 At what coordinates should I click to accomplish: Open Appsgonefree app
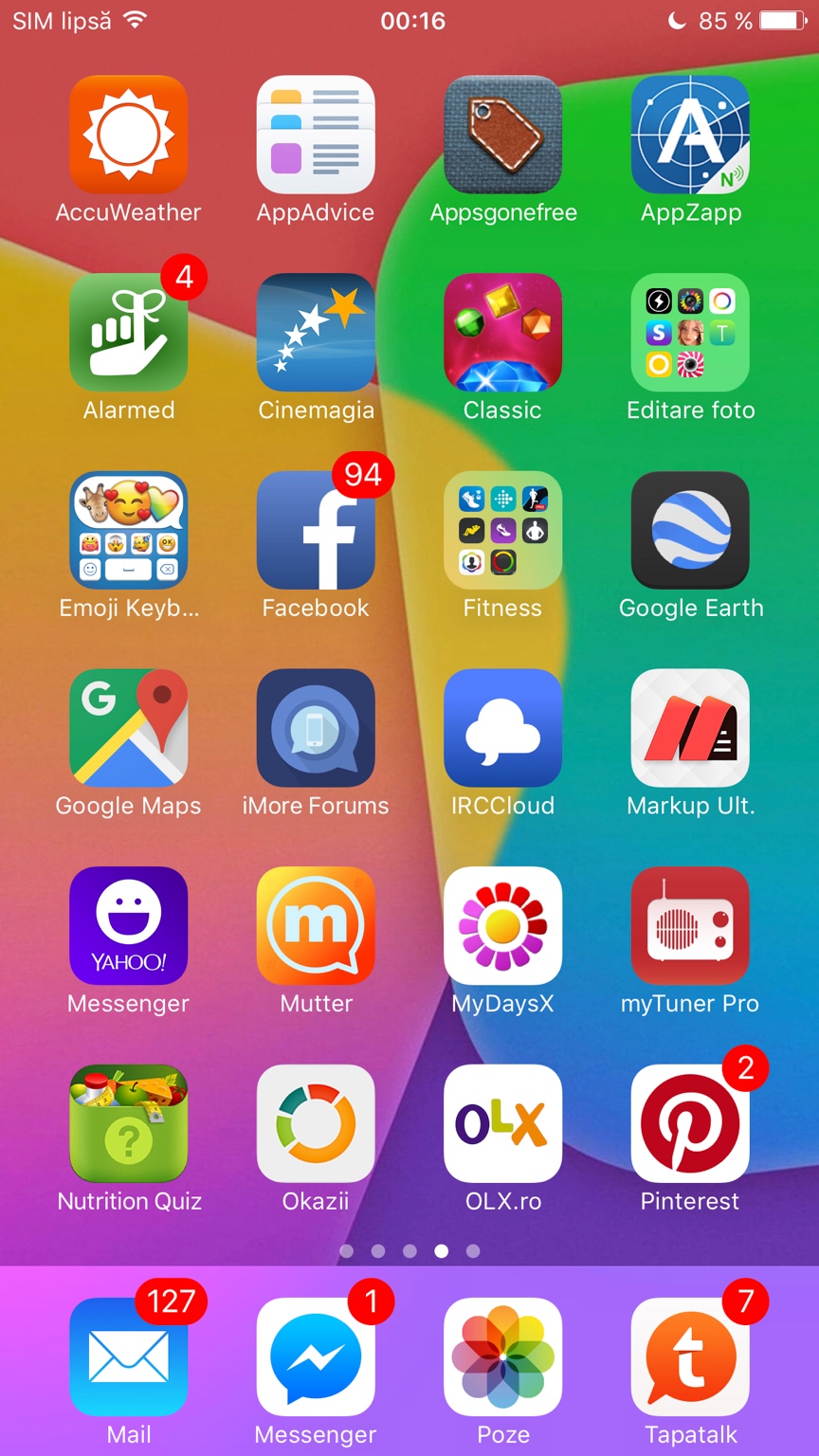click(502, 135)
